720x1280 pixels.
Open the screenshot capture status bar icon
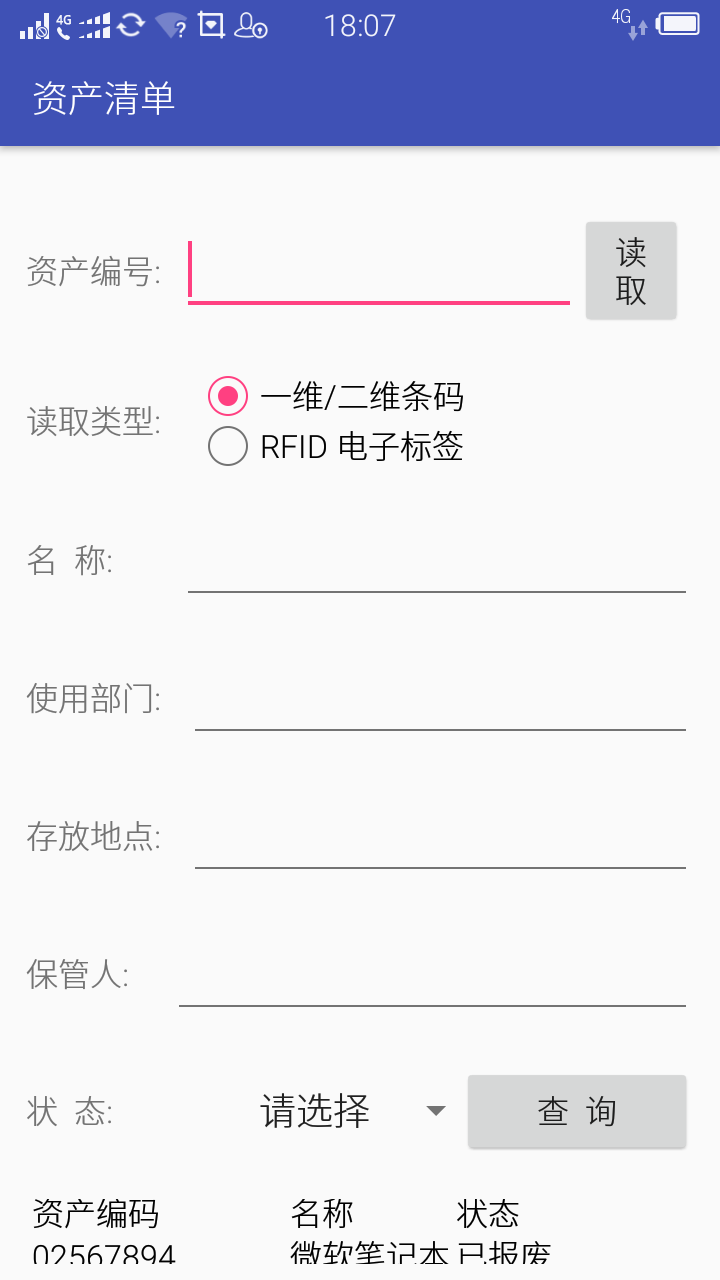click(x=211, y=25)
